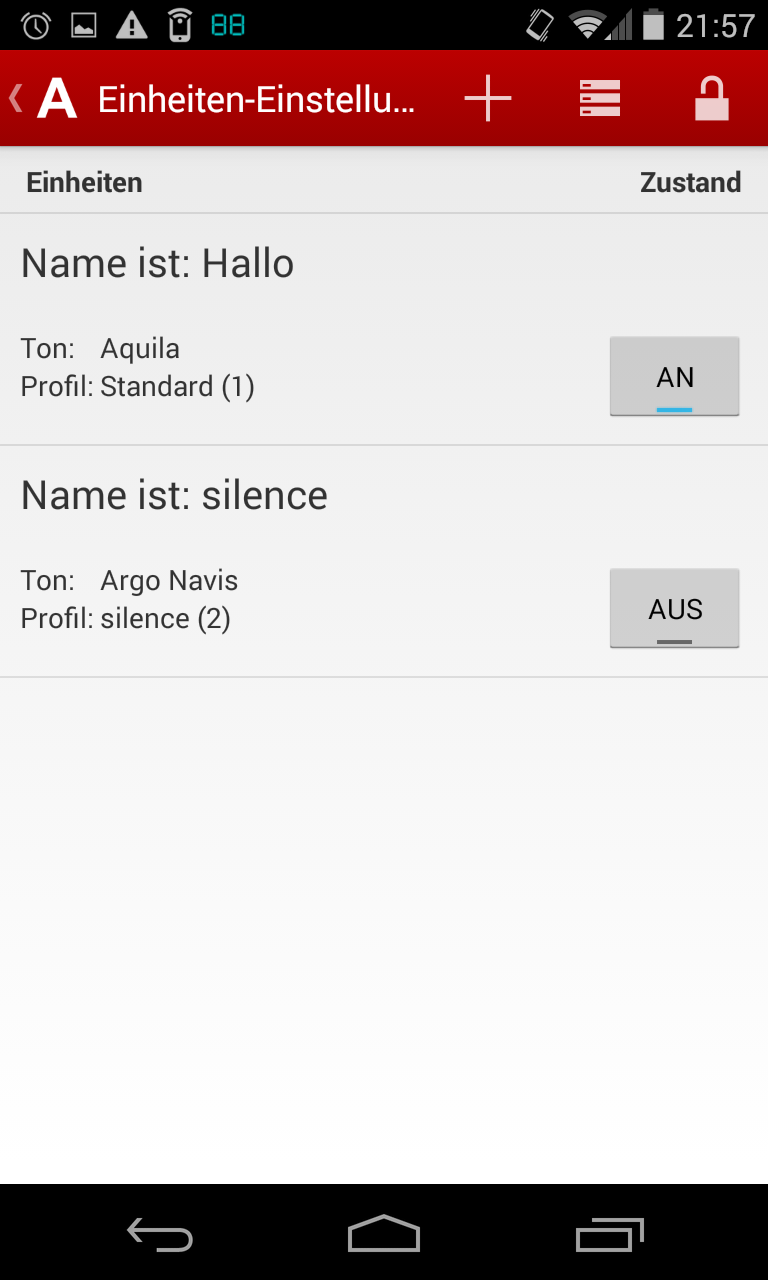Image resolution: width=768 pixels, height=1280 pixels.
Task: Toggle the AN switch for Hallo
Action: [x=674, y=376]
